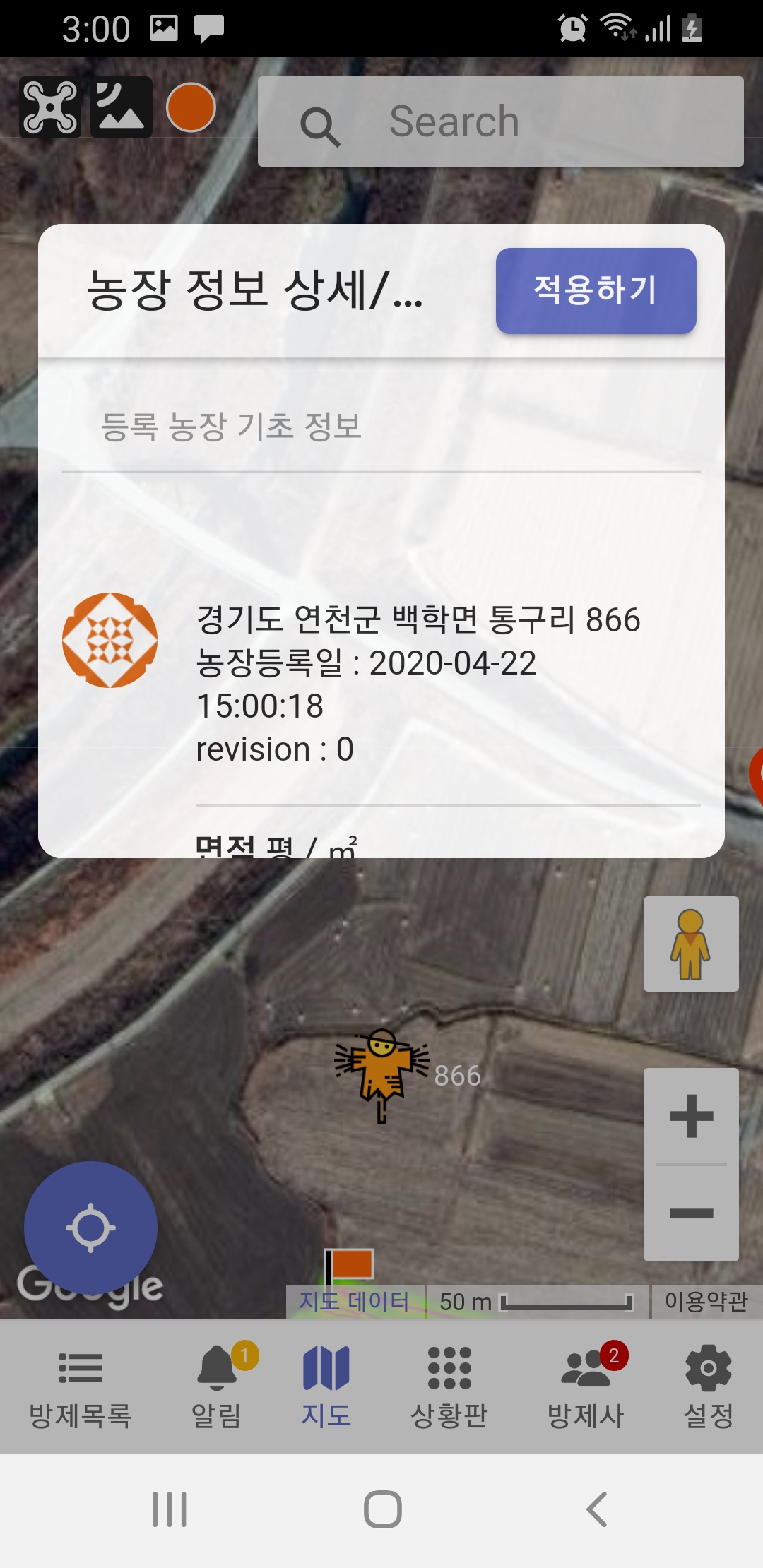Zoom in on the map
This screenshot has width=763, height=1568.
point(691,1116)
